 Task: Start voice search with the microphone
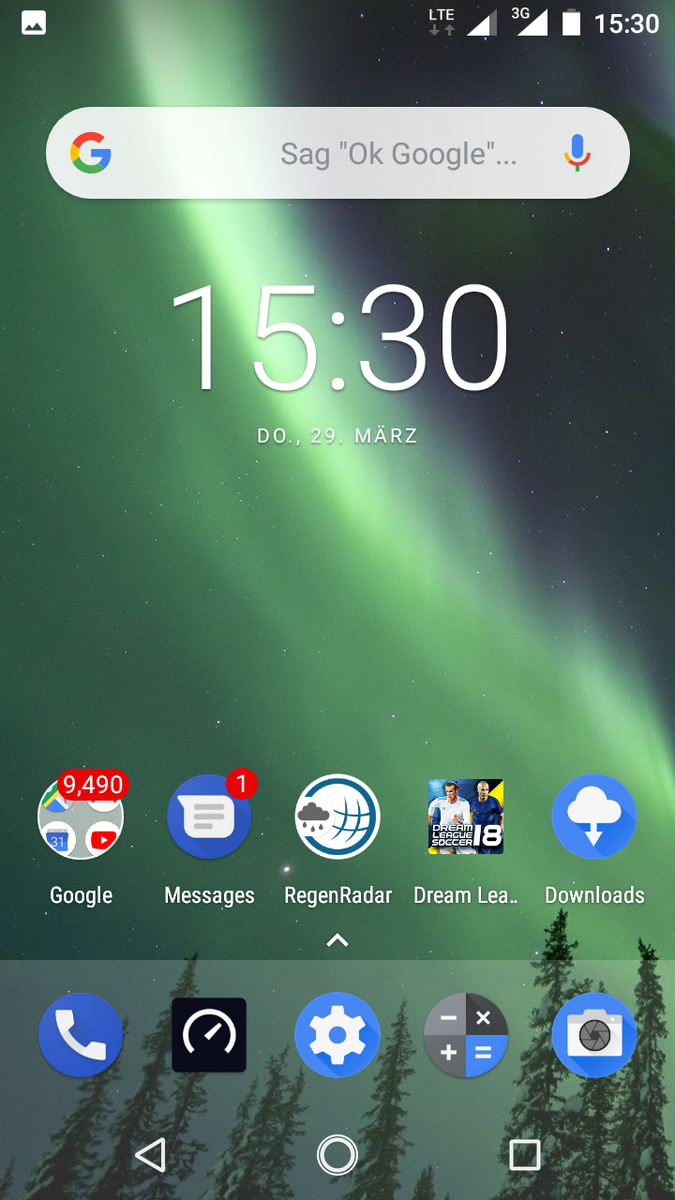coord(577,153)
